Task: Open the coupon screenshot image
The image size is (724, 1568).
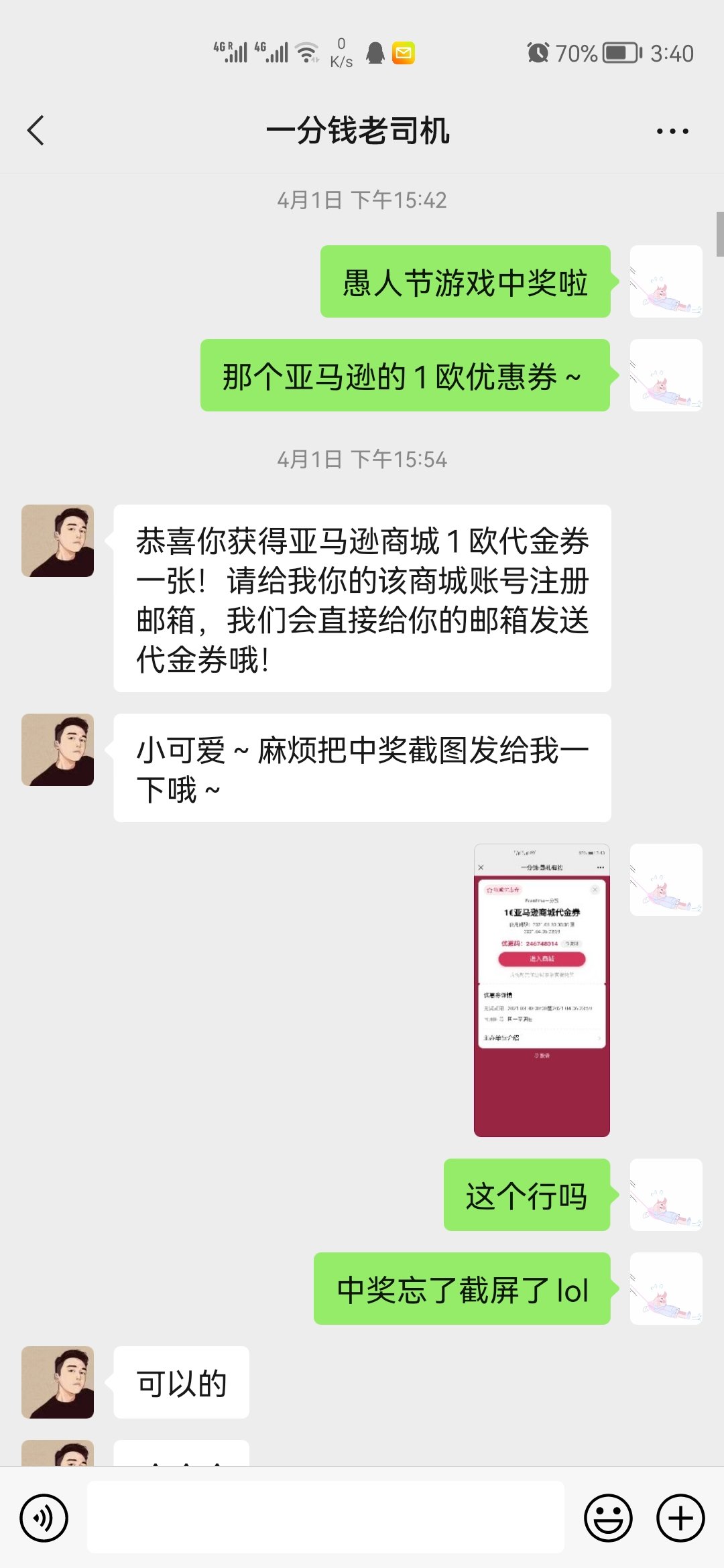Action: [542, 990]
